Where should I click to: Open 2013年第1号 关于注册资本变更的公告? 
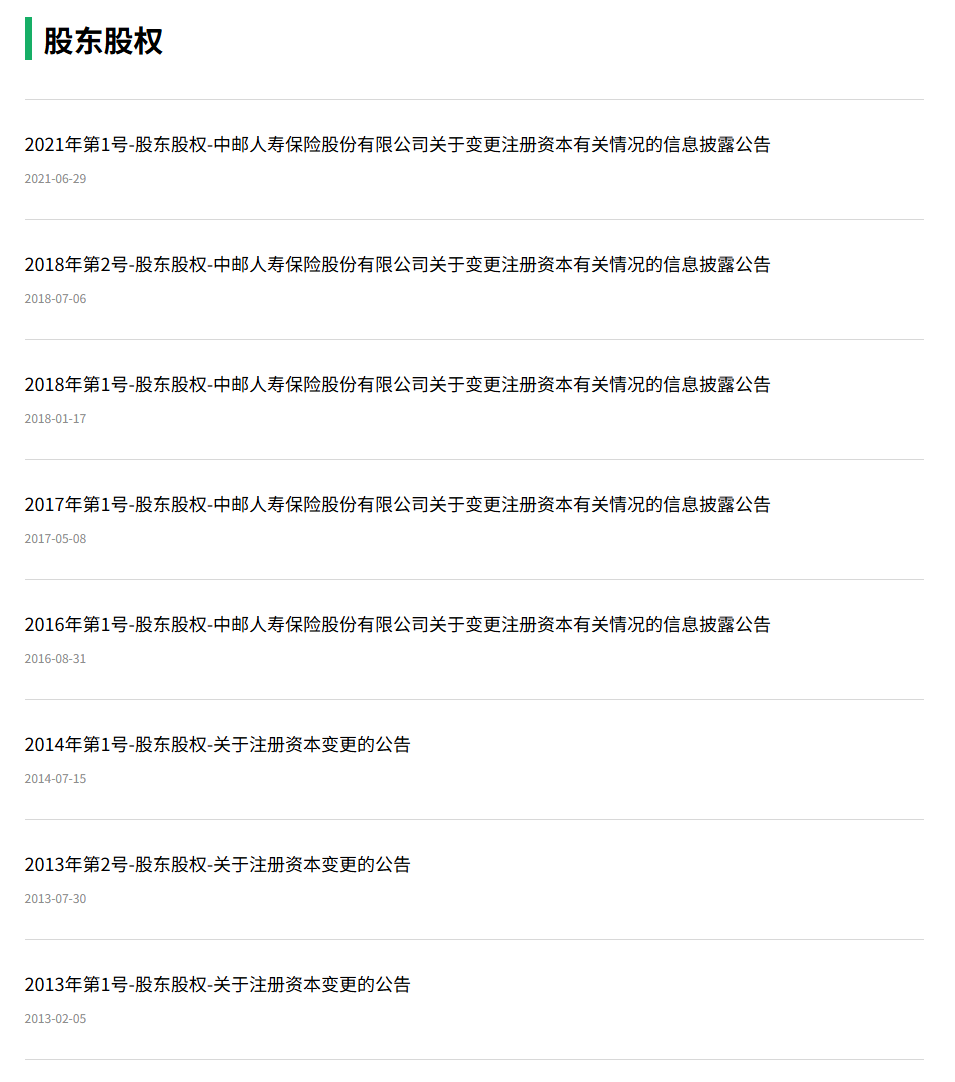[217, 985]
